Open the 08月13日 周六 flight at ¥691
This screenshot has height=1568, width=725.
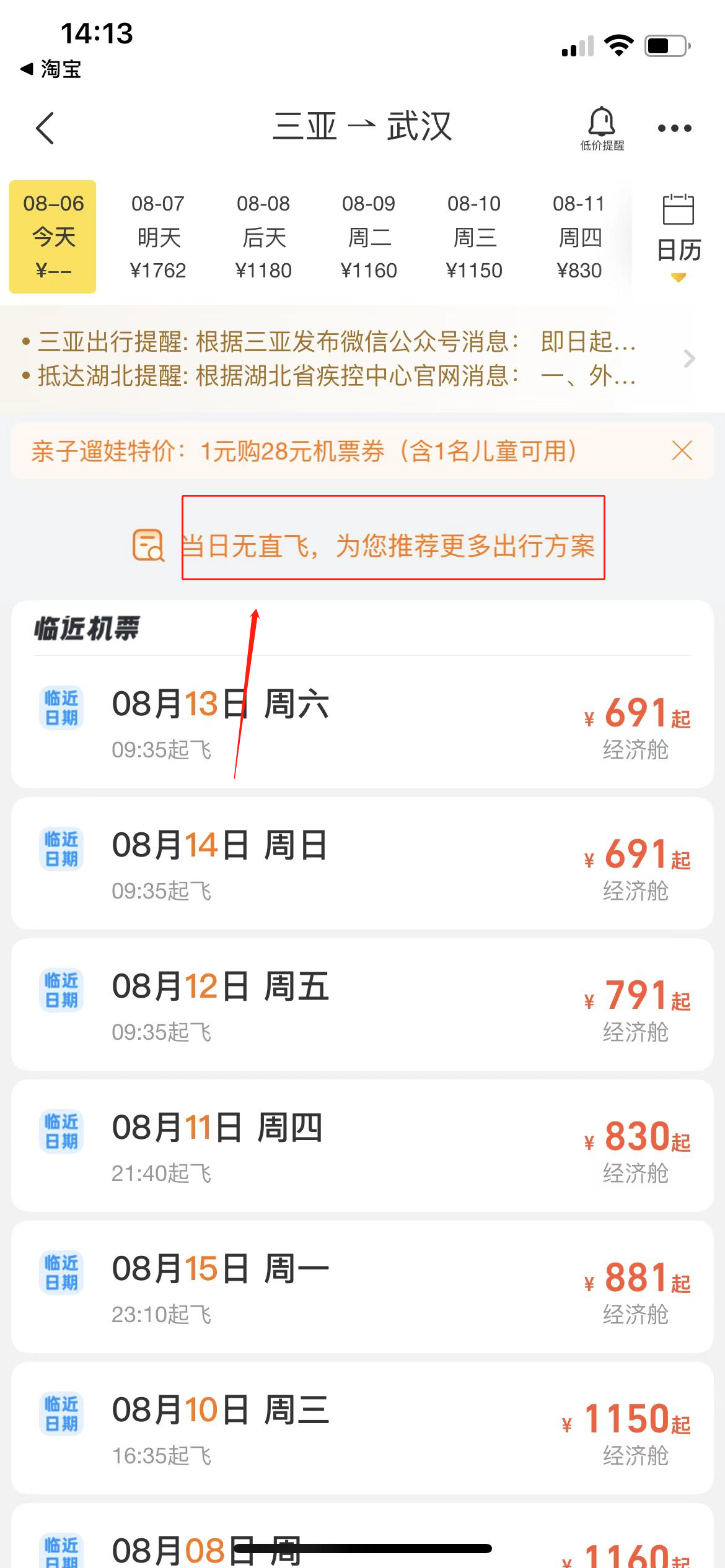pyautogui.click(x=362, y=722)
